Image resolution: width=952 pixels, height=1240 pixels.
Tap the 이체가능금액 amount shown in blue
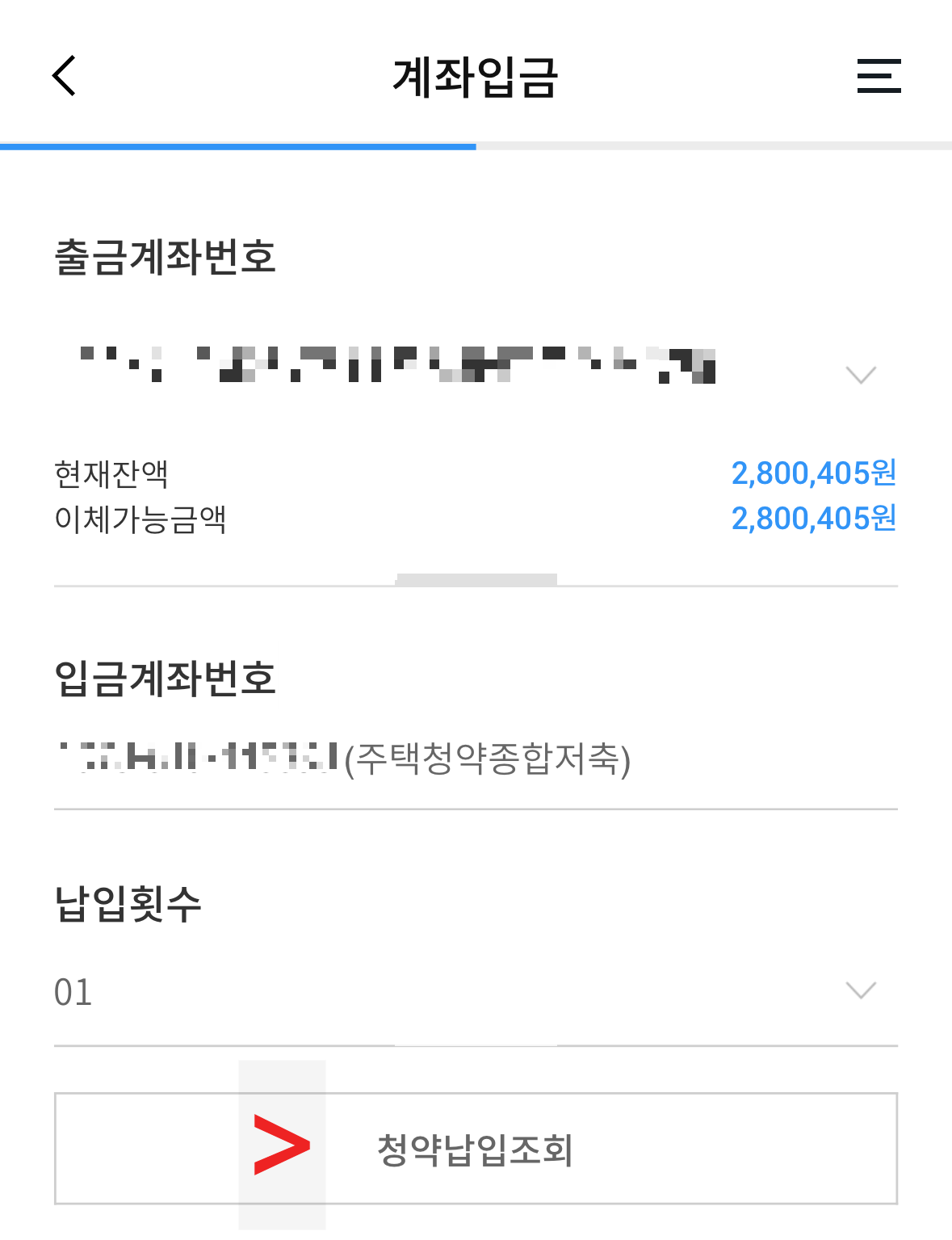[816, 519]
